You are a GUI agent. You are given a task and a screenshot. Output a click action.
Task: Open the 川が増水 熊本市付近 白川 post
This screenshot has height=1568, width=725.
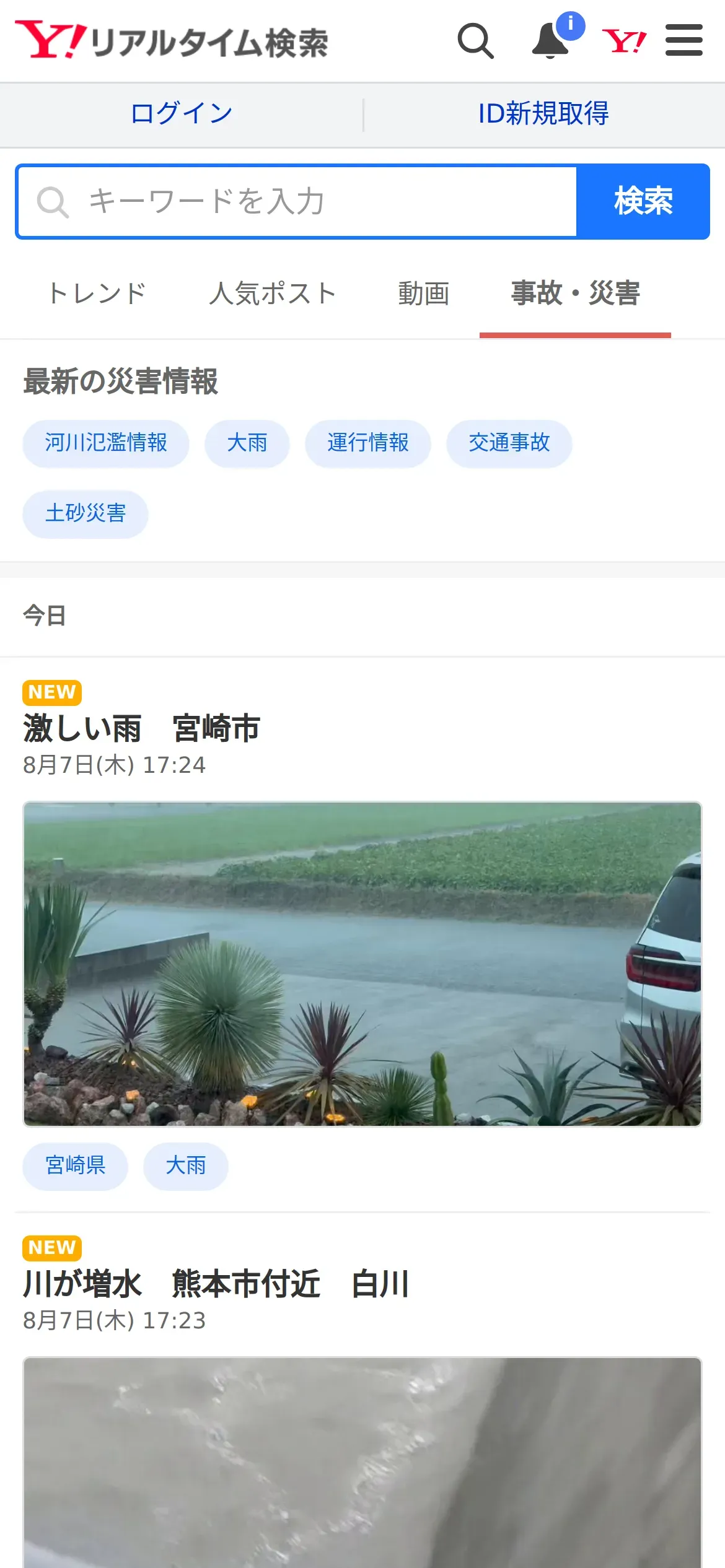(x=216, y=1284)
